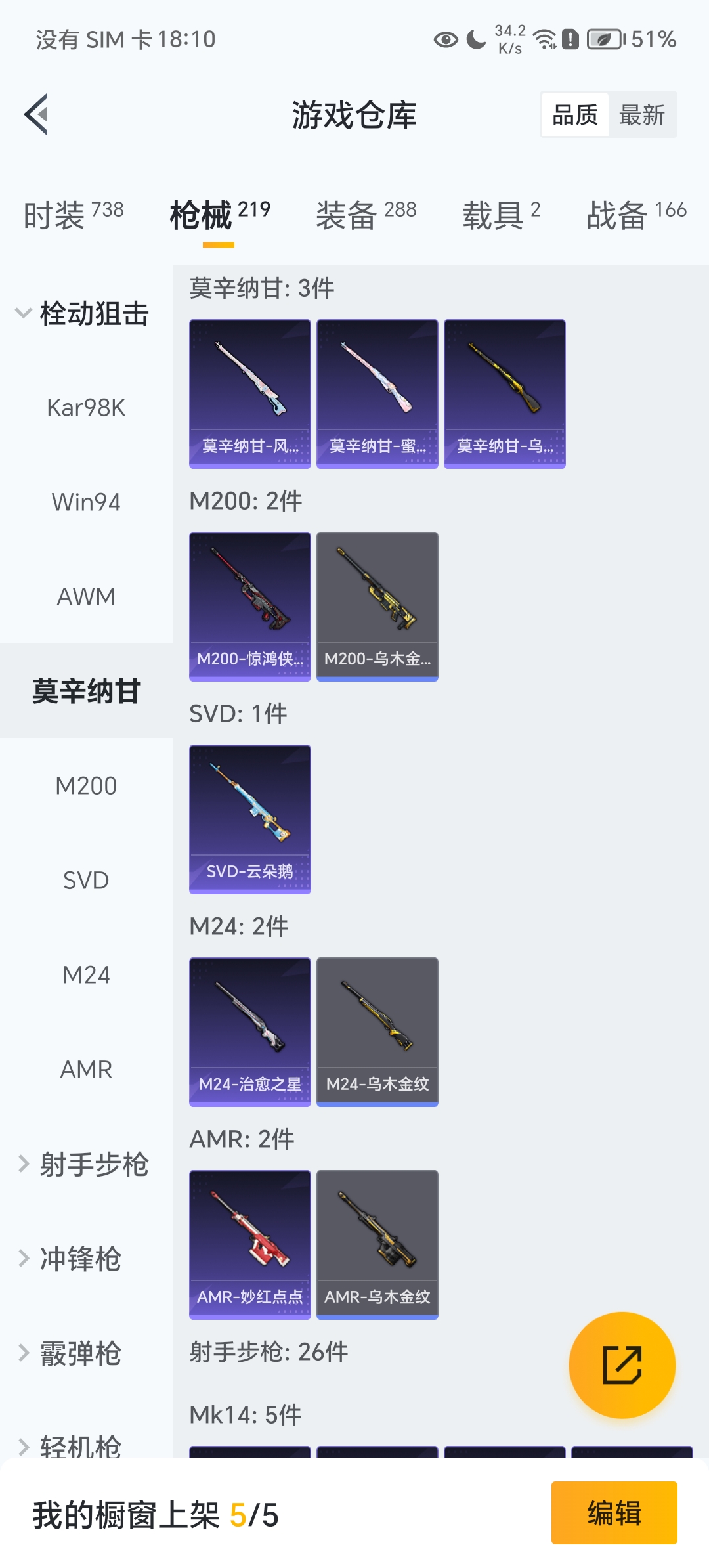Viewport: 709px width, 1568px height.
Task: Expand the 冲锋枪 category
Action: tap(79, 1259)
